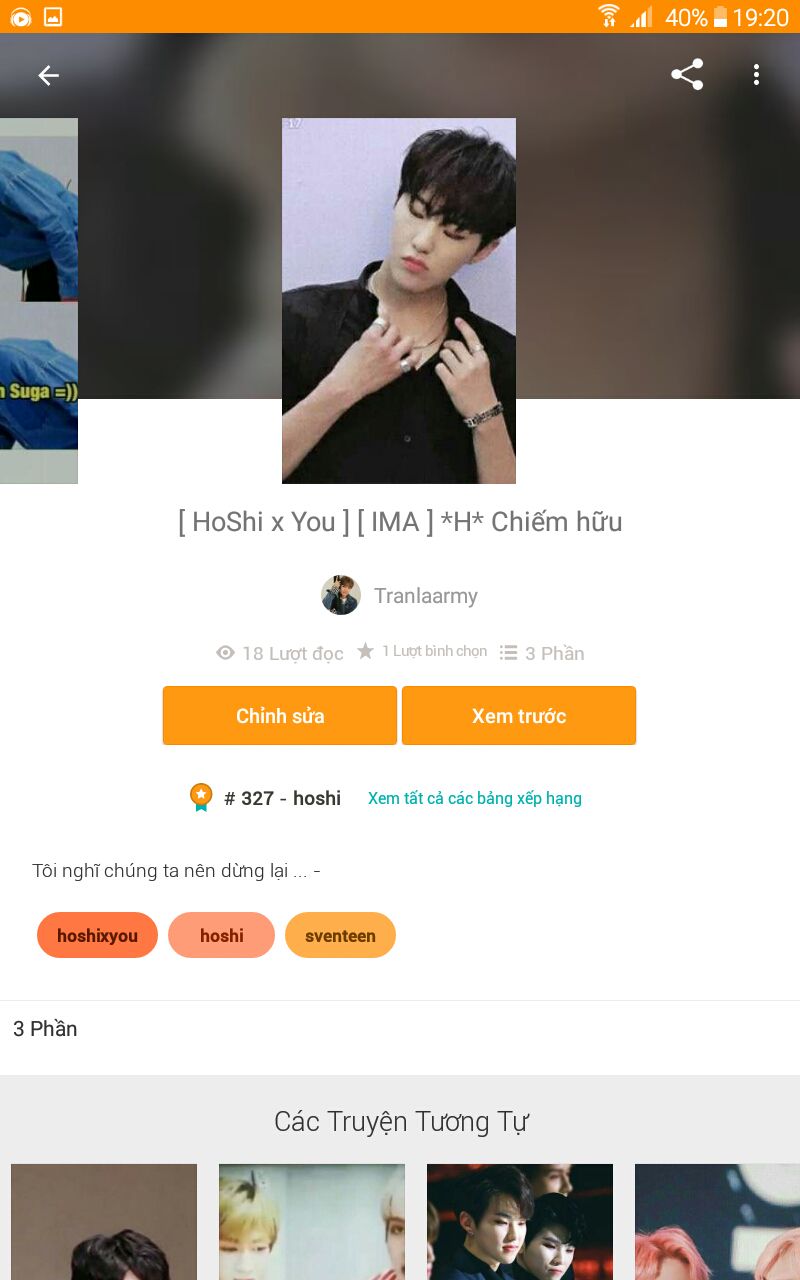This screenshot has width=800, height=1280.
Task: Open the first similar story cover
Action: pos(104,1222)
